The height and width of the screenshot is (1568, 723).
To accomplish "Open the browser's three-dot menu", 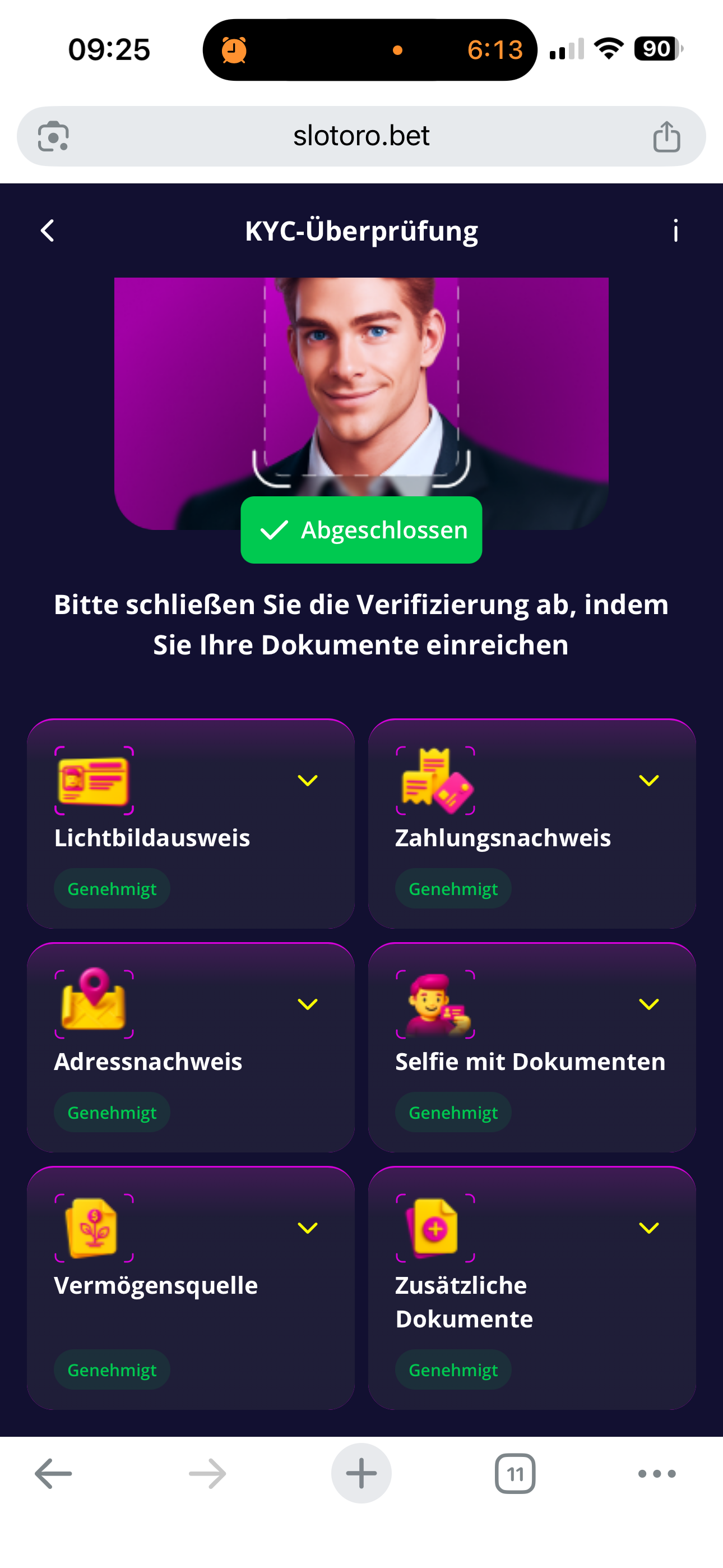I will pos(657,1474).
